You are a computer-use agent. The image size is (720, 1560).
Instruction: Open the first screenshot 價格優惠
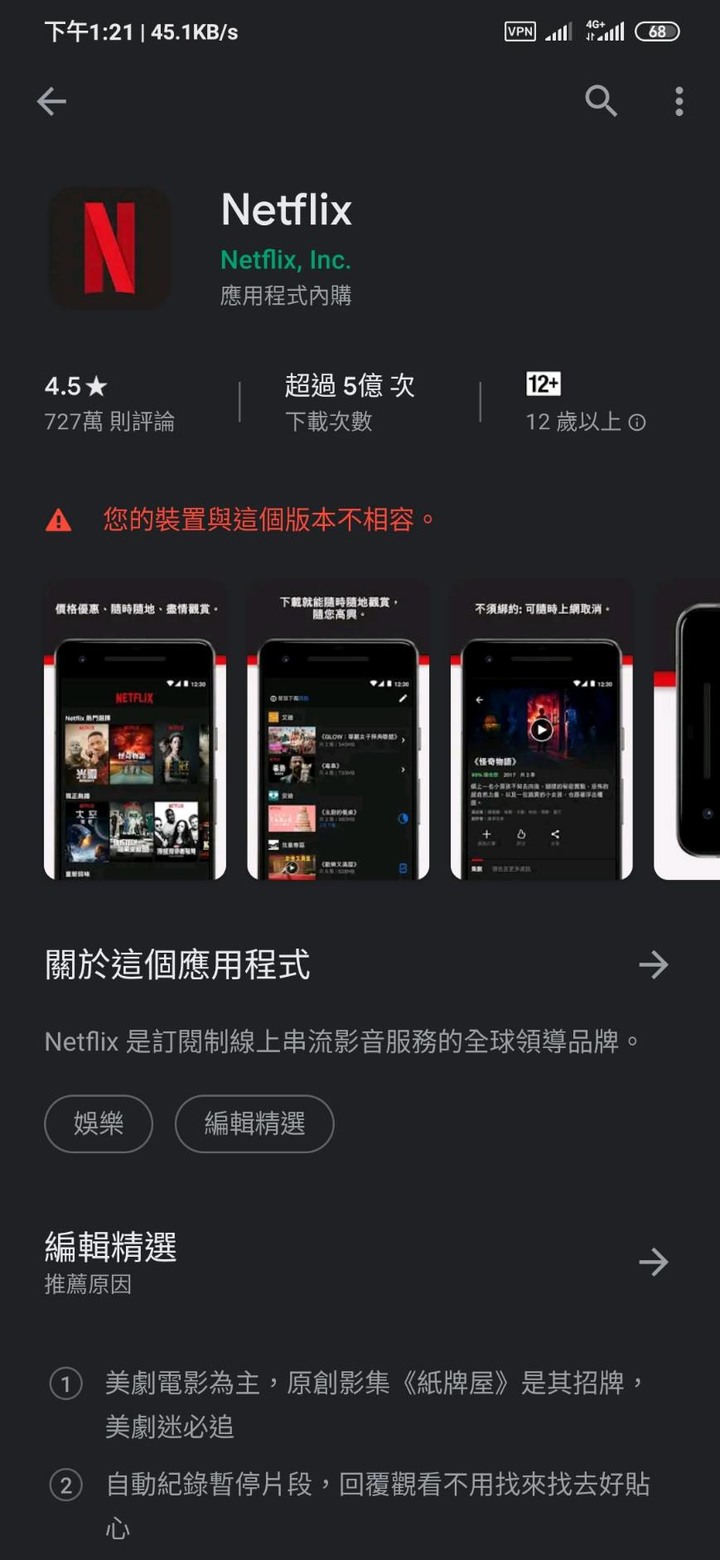[135, 730]
